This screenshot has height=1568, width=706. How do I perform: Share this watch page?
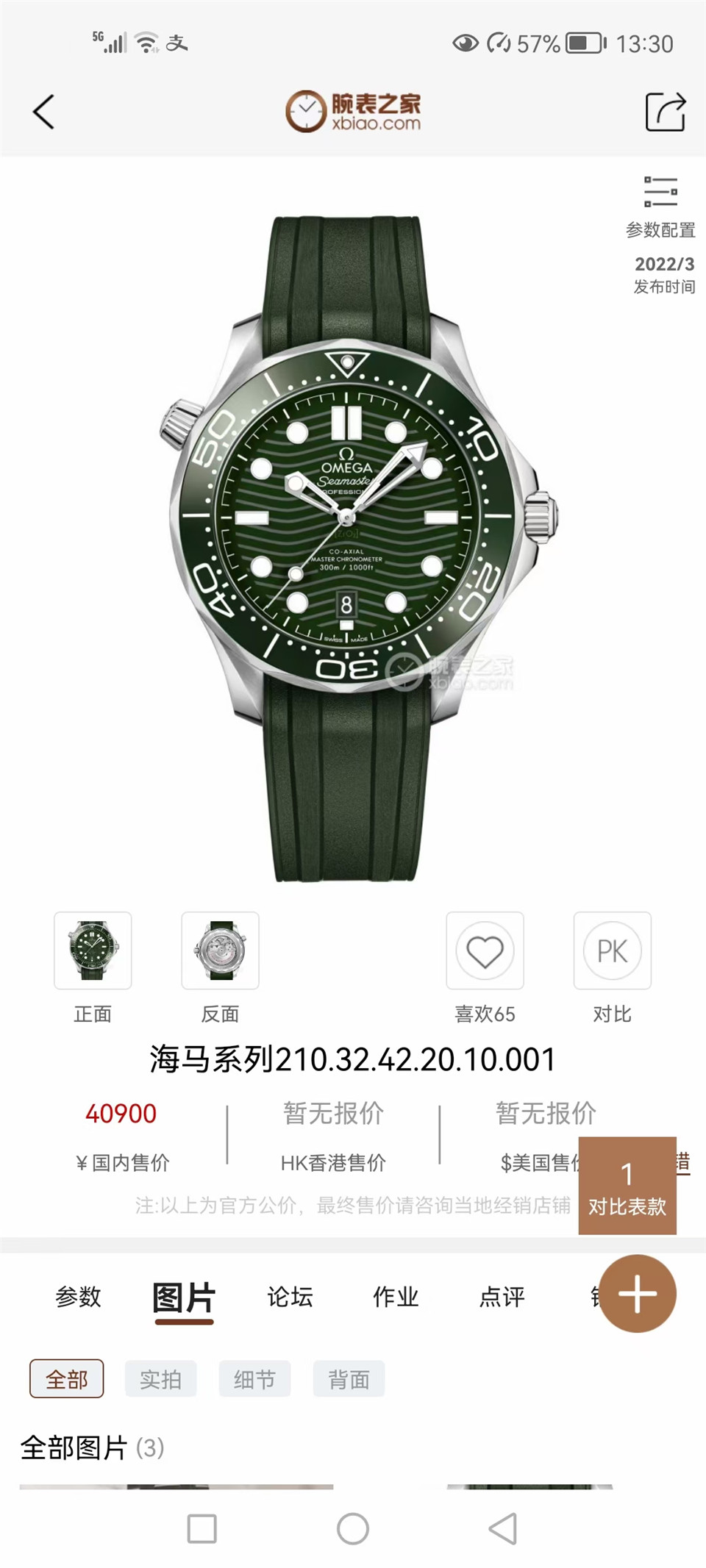tap(666, 112)
